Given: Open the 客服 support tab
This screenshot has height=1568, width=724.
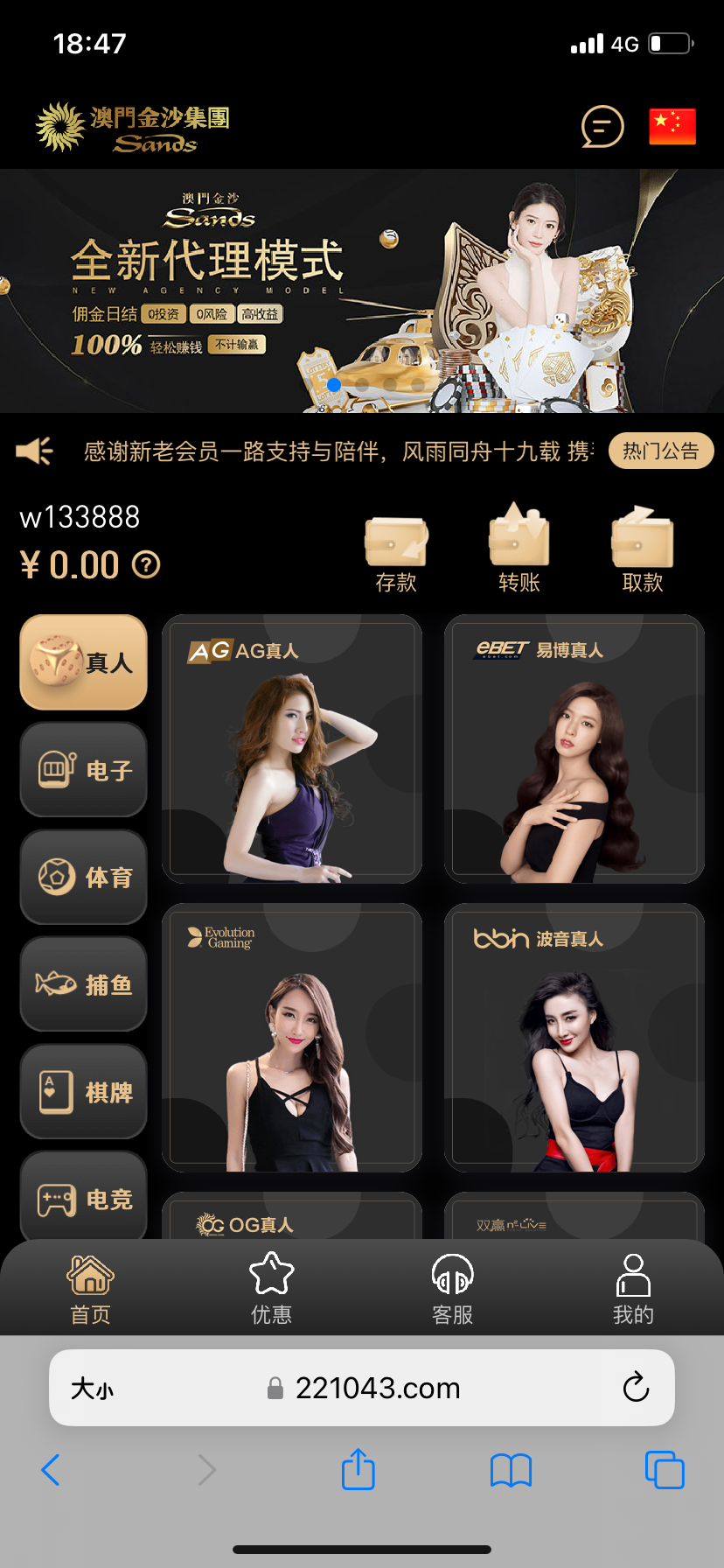Looking at the screenshot, I should tap(452, 1288).
